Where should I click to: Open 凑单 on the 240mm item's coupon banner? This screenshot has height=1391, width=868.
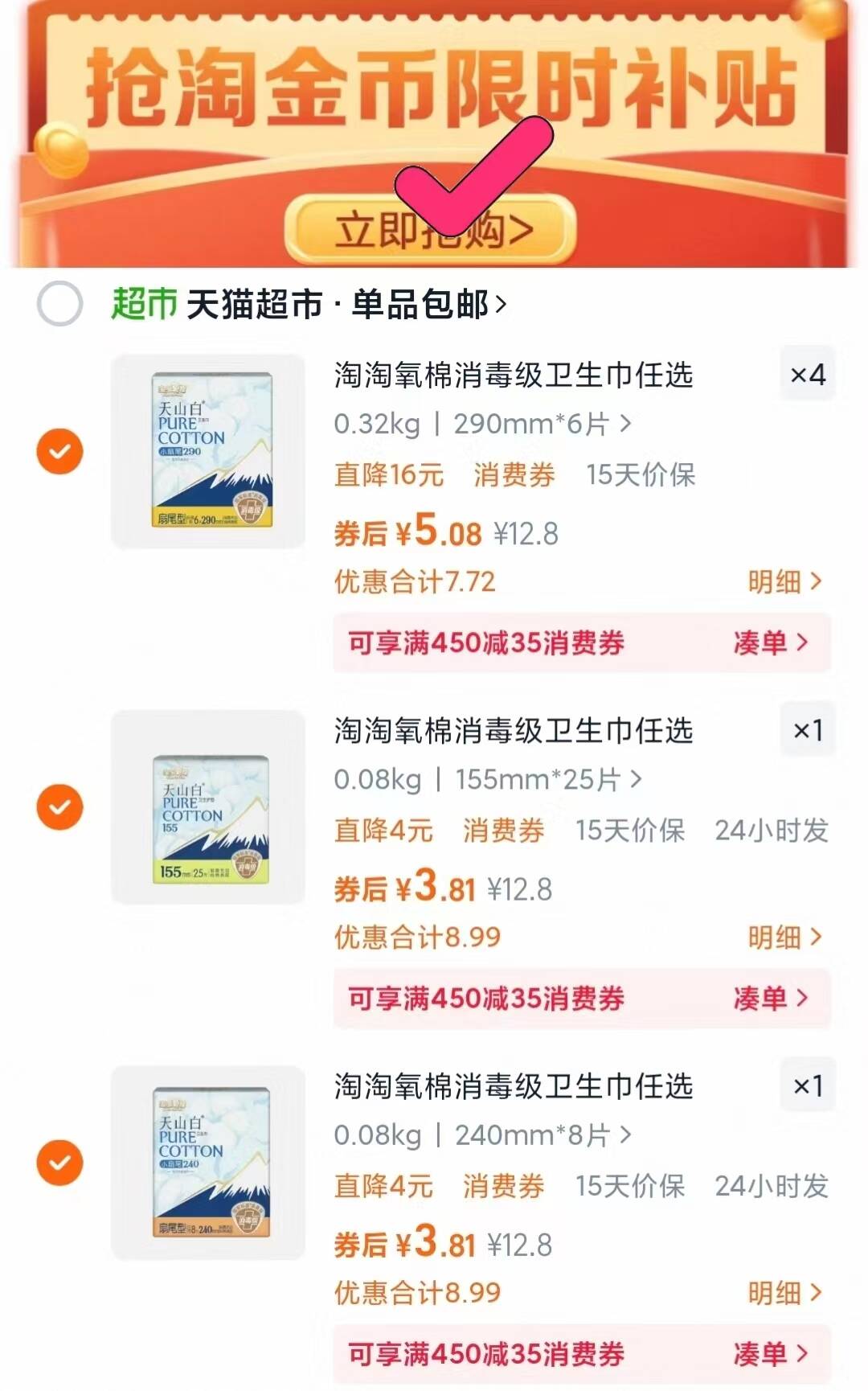point(768,1351)
